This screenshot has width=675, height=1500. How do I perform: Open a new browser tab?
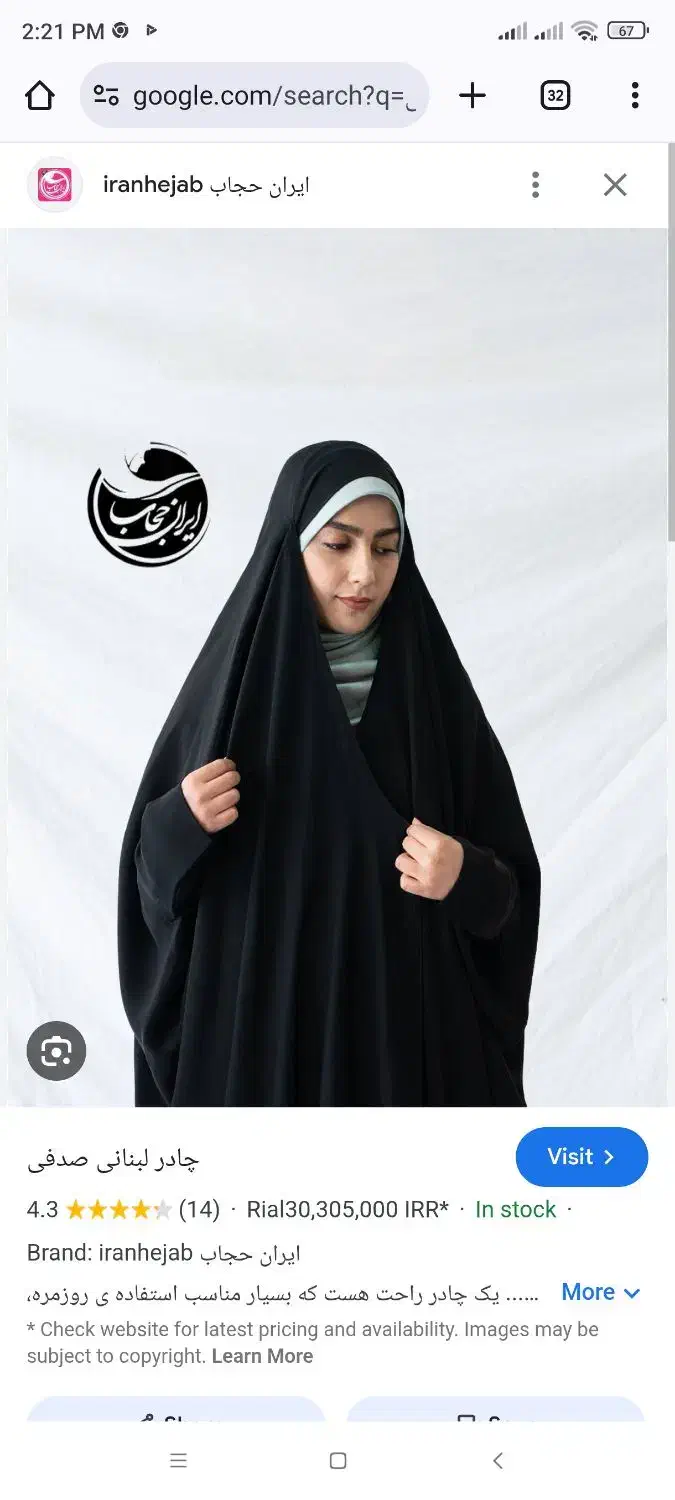coord(472,96)
